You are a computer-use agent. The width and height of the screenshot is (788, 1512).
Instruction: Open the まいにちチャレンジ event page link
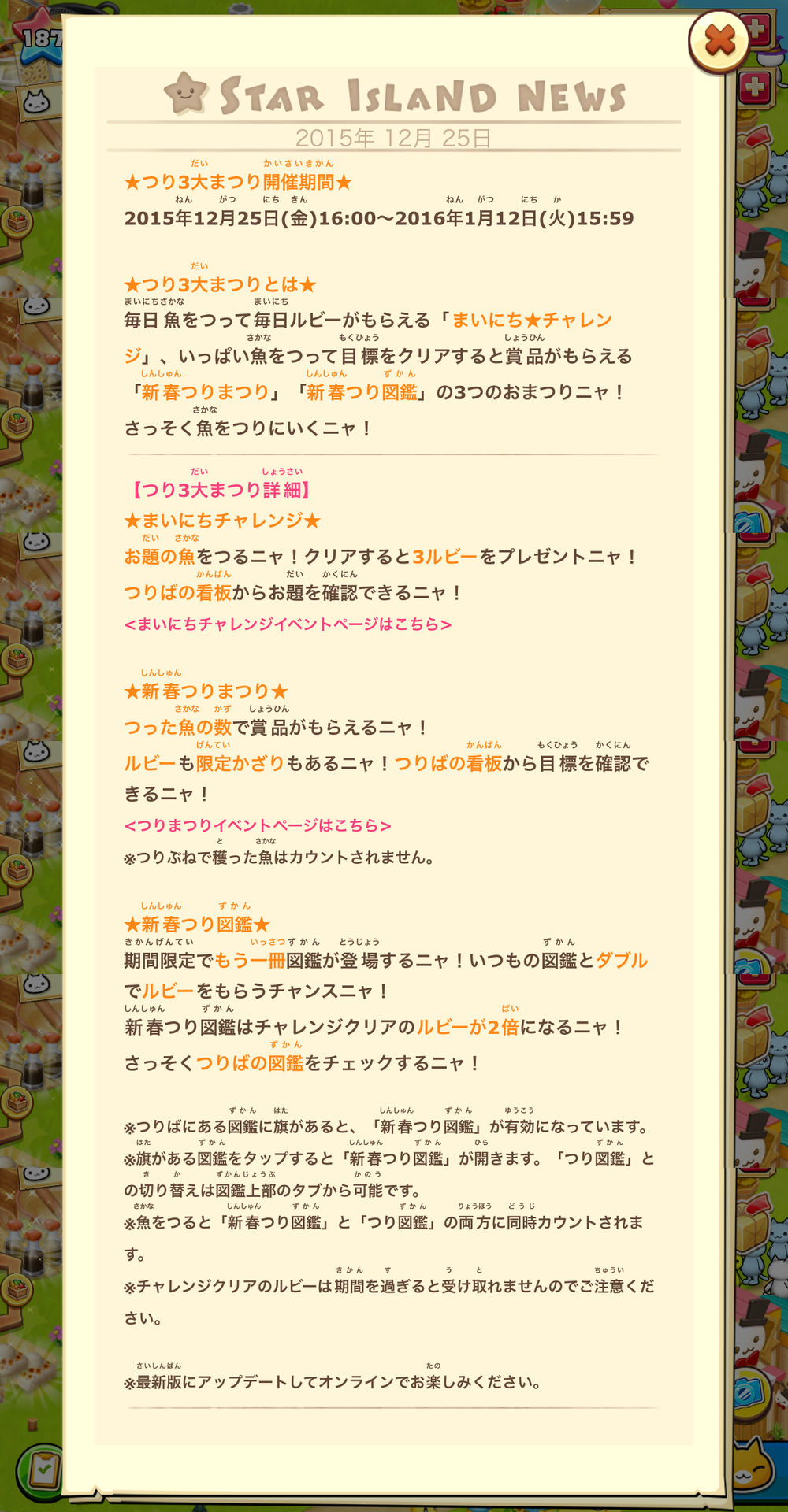pyautogui.click(x=288, y=624)
